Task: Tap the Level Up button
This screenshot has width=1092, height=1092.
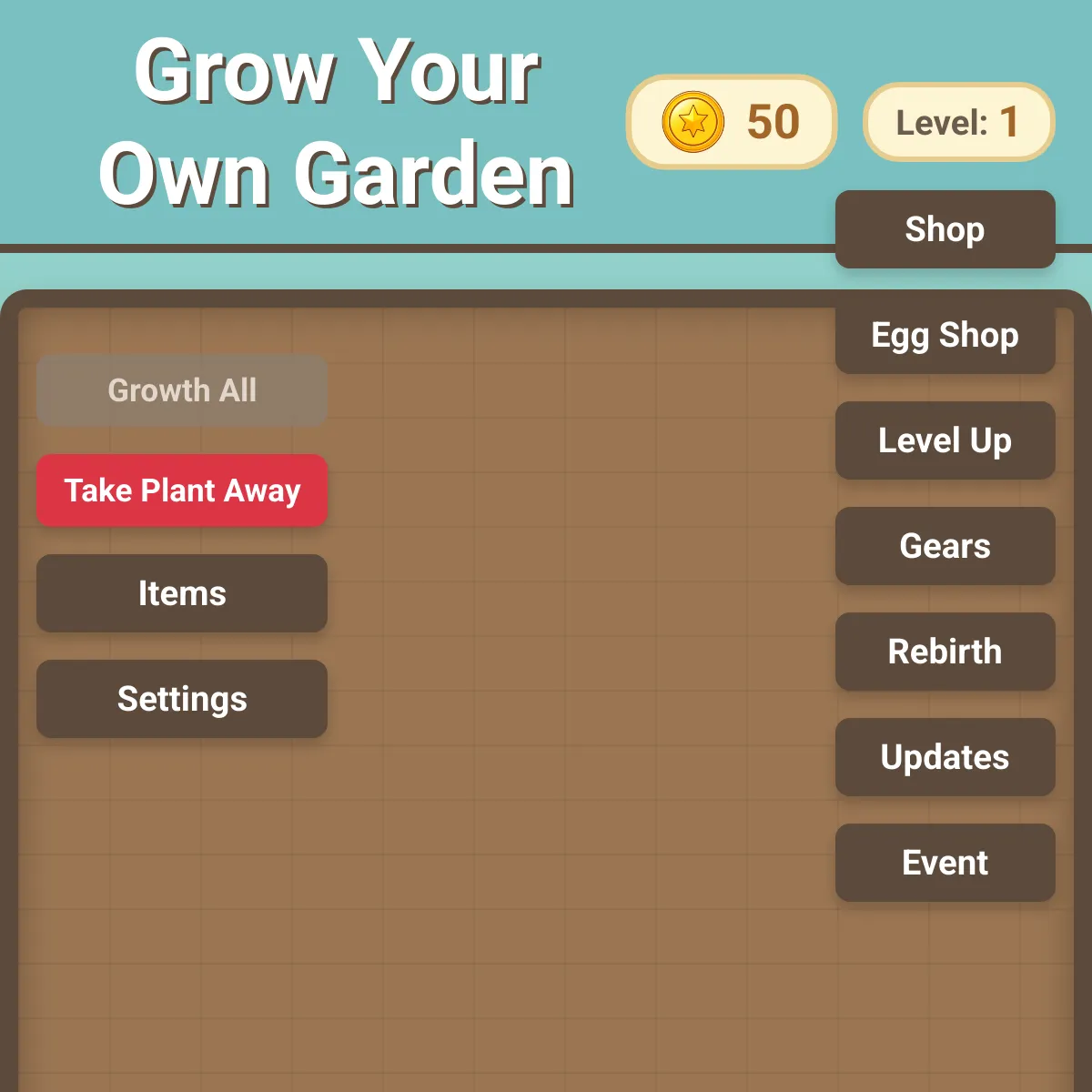Action: (945, 440)
